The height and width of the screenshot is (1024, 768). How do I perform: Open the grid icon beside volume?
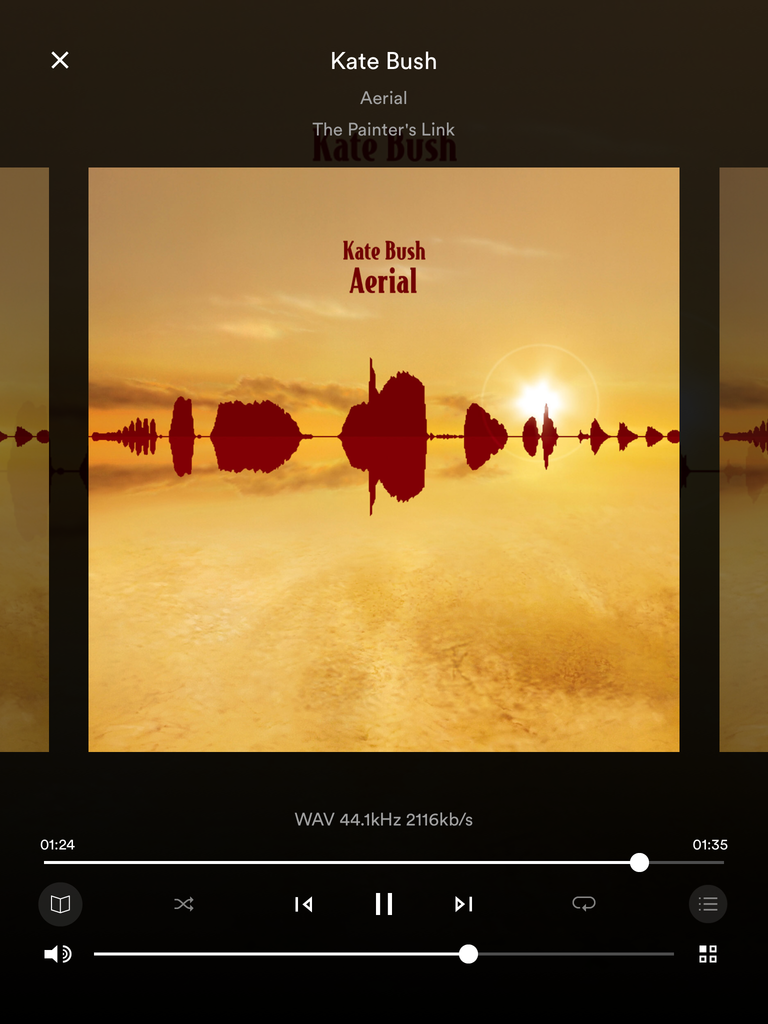[x=708, y=954]
